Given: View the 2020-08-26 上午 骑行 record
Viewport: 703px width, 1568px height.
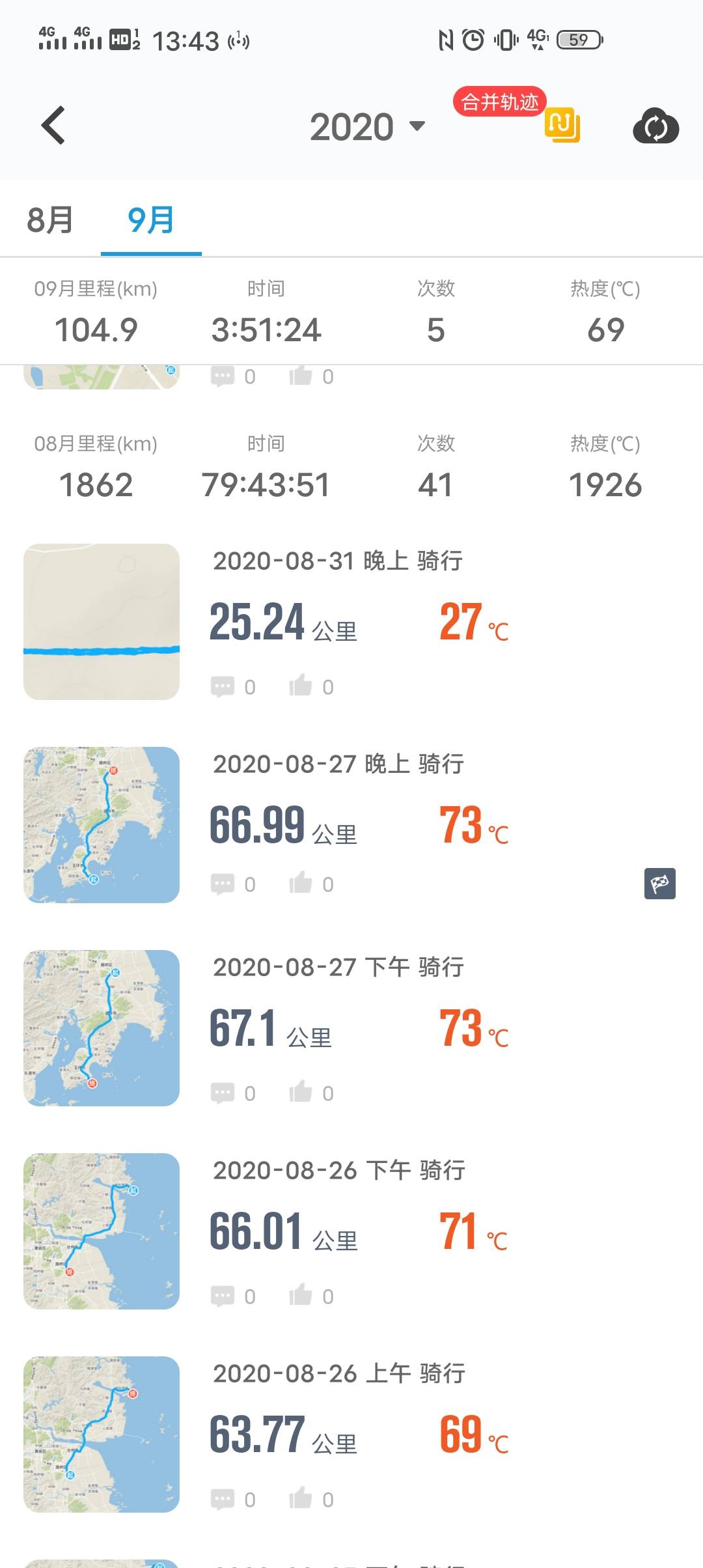Looking at the screenshot, I should [x=338, y=1373].
